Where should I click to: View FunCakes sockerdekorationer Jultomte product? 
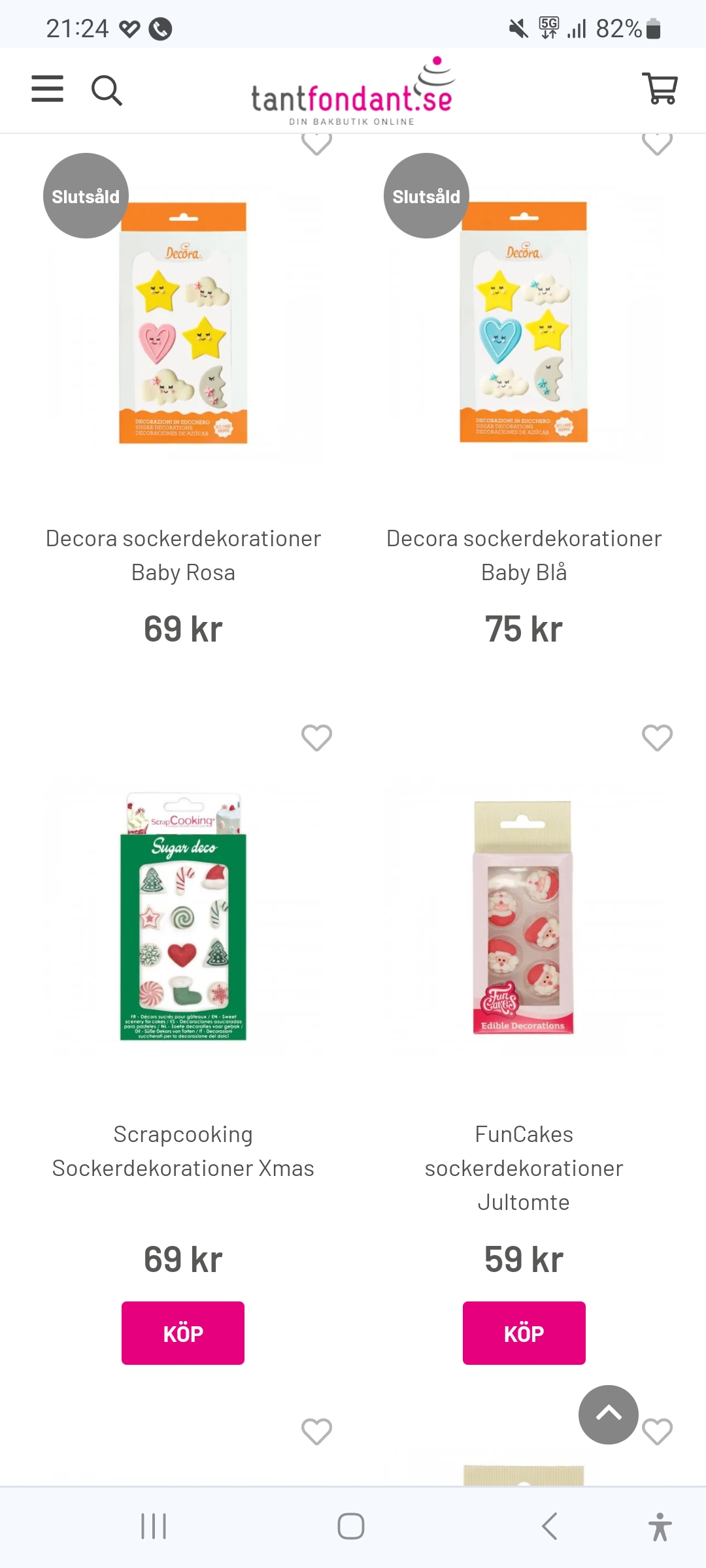[x=524, y=1168]
